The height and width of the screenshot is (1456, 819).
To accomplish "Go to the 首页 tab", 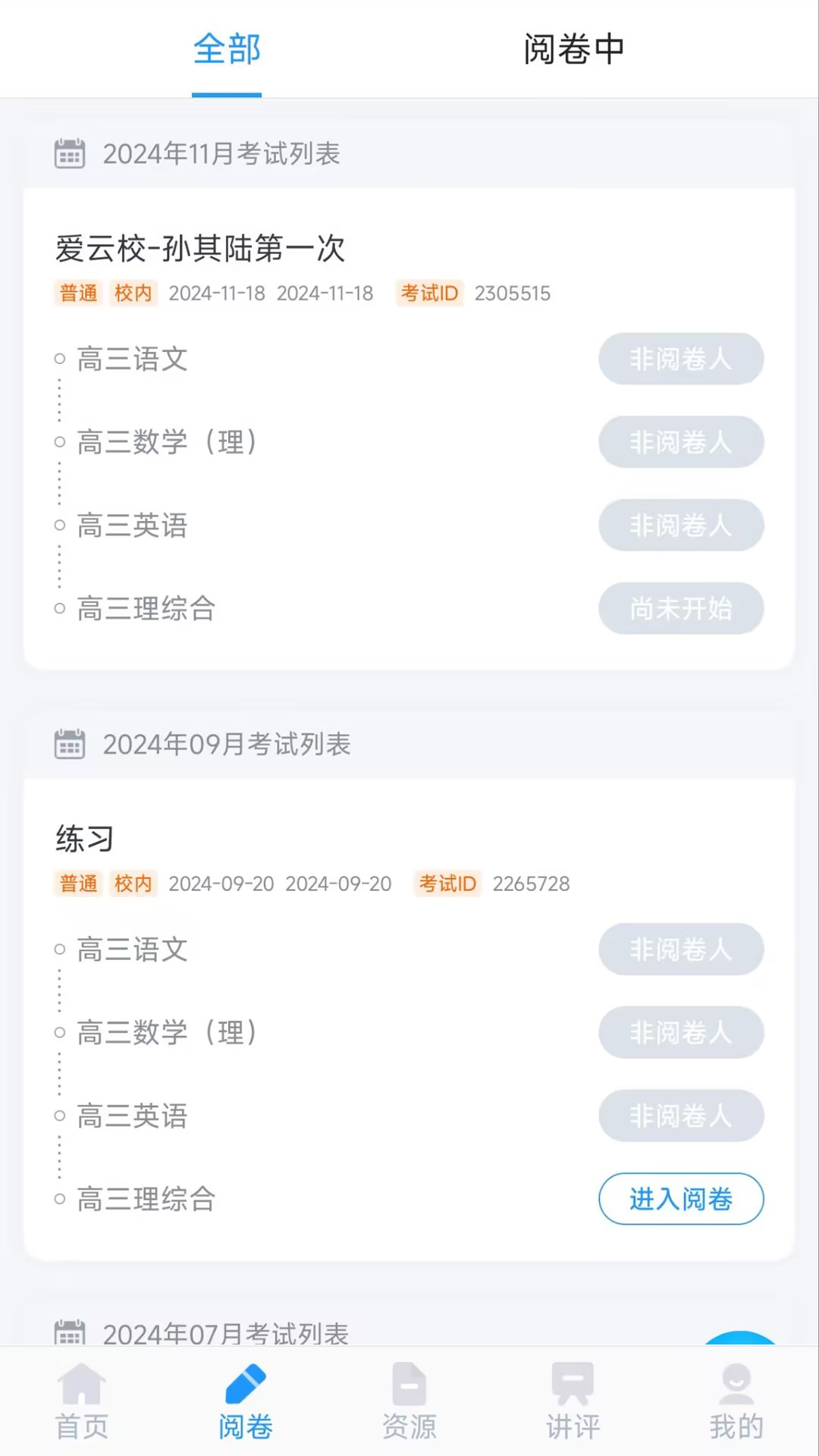I will [82, 1401].
